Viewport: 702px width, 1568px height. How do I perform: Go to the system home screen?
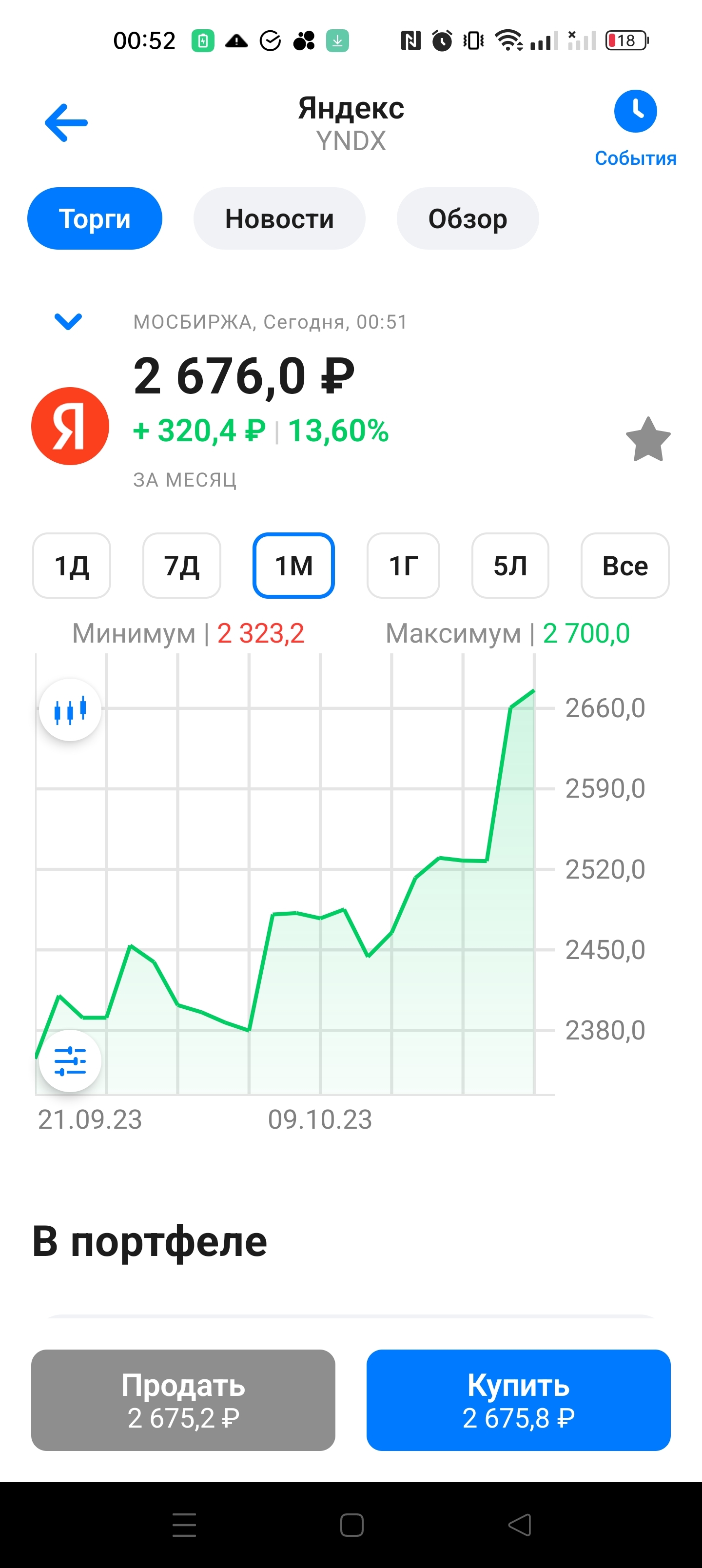coord(352,1525)
